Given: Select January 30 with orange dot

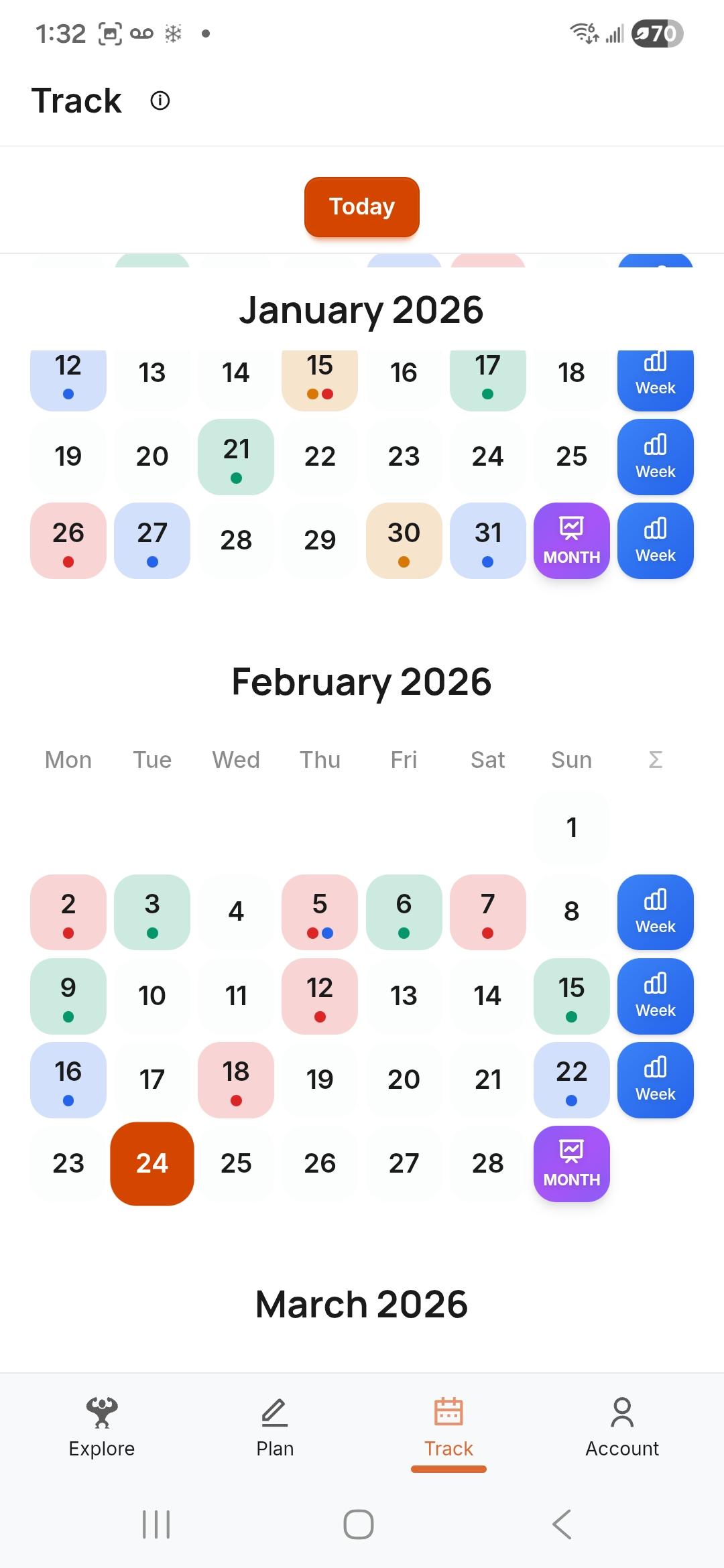Looking at the screenshot, I should pyautogui.click(x=403, y=541).
